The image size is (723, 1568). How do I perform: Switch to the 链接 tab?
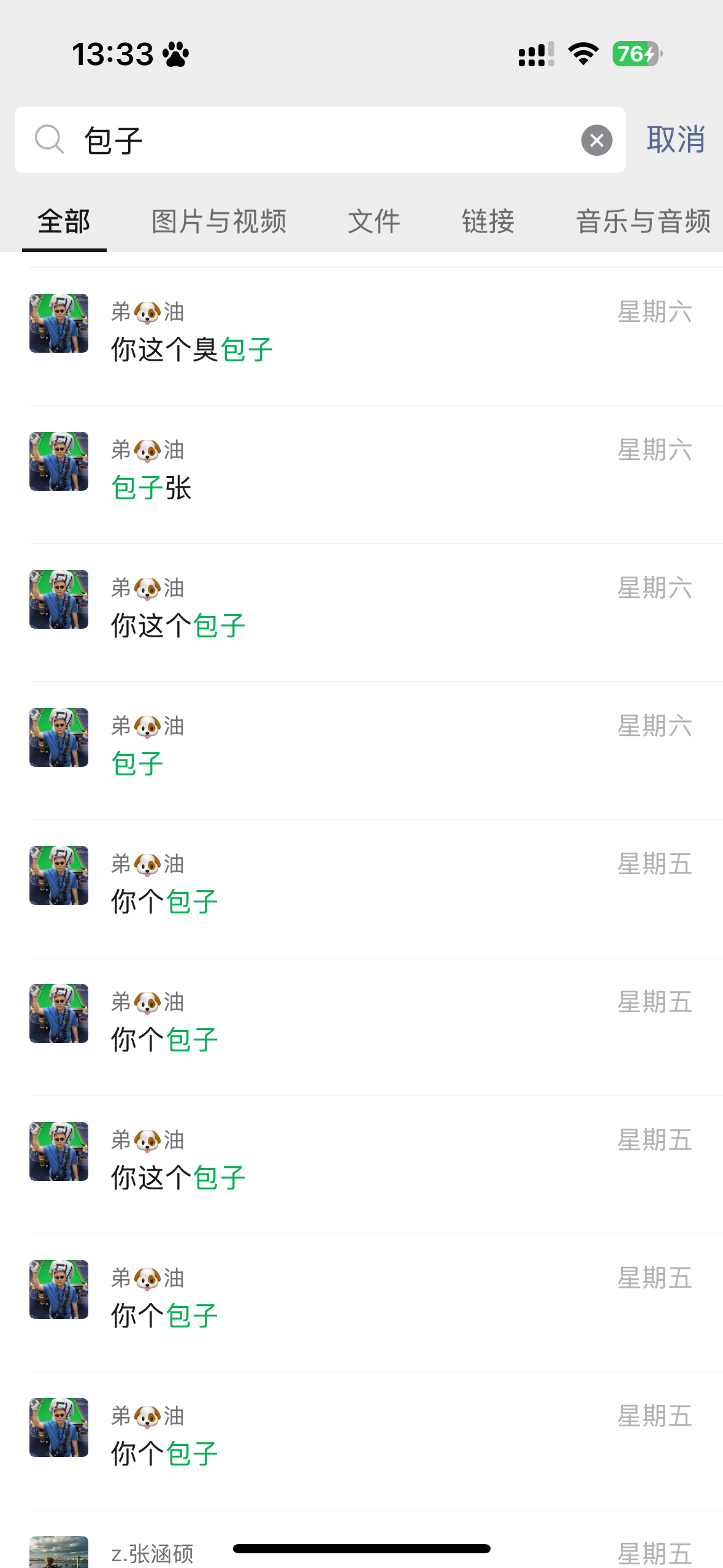pos(488,221)
